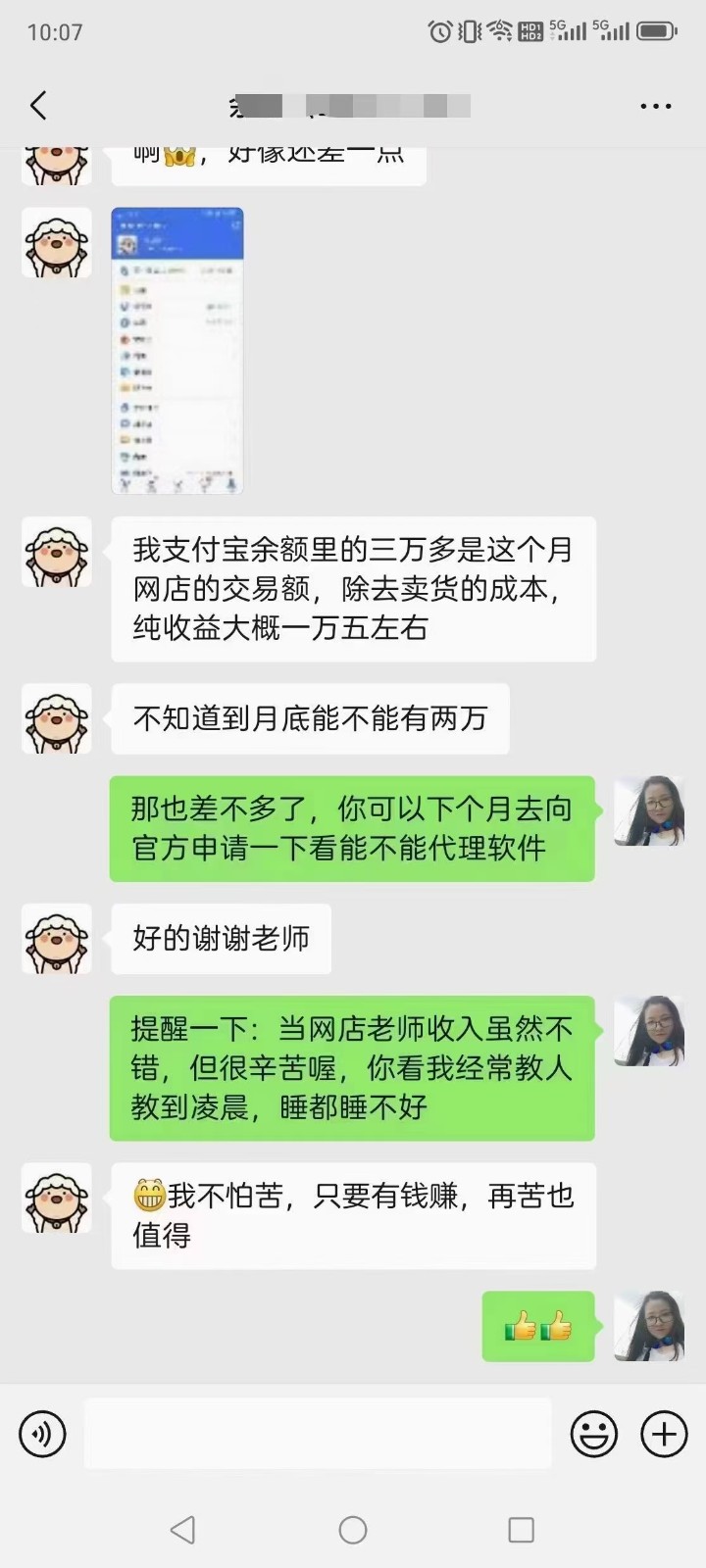
Task: Go back to the chat list
Action: 39,106
